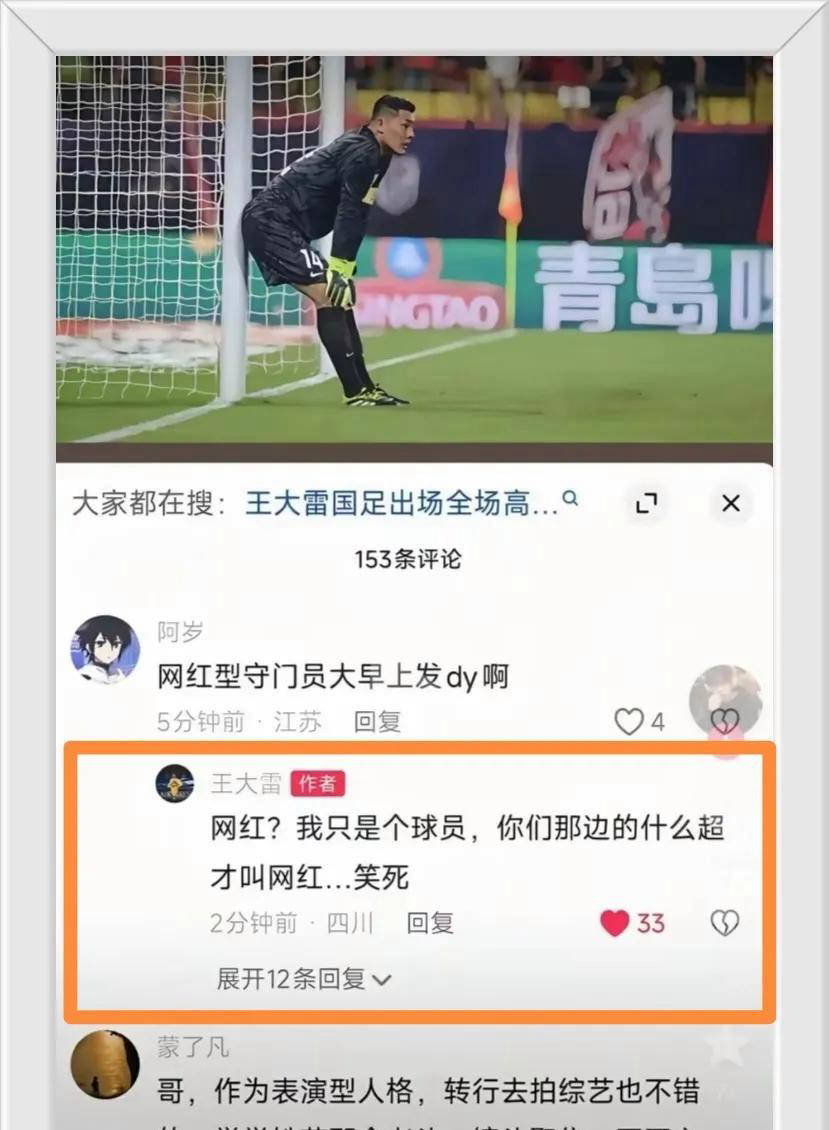
Task: Reply to 阿岁's comment
Action: (377, 722)
